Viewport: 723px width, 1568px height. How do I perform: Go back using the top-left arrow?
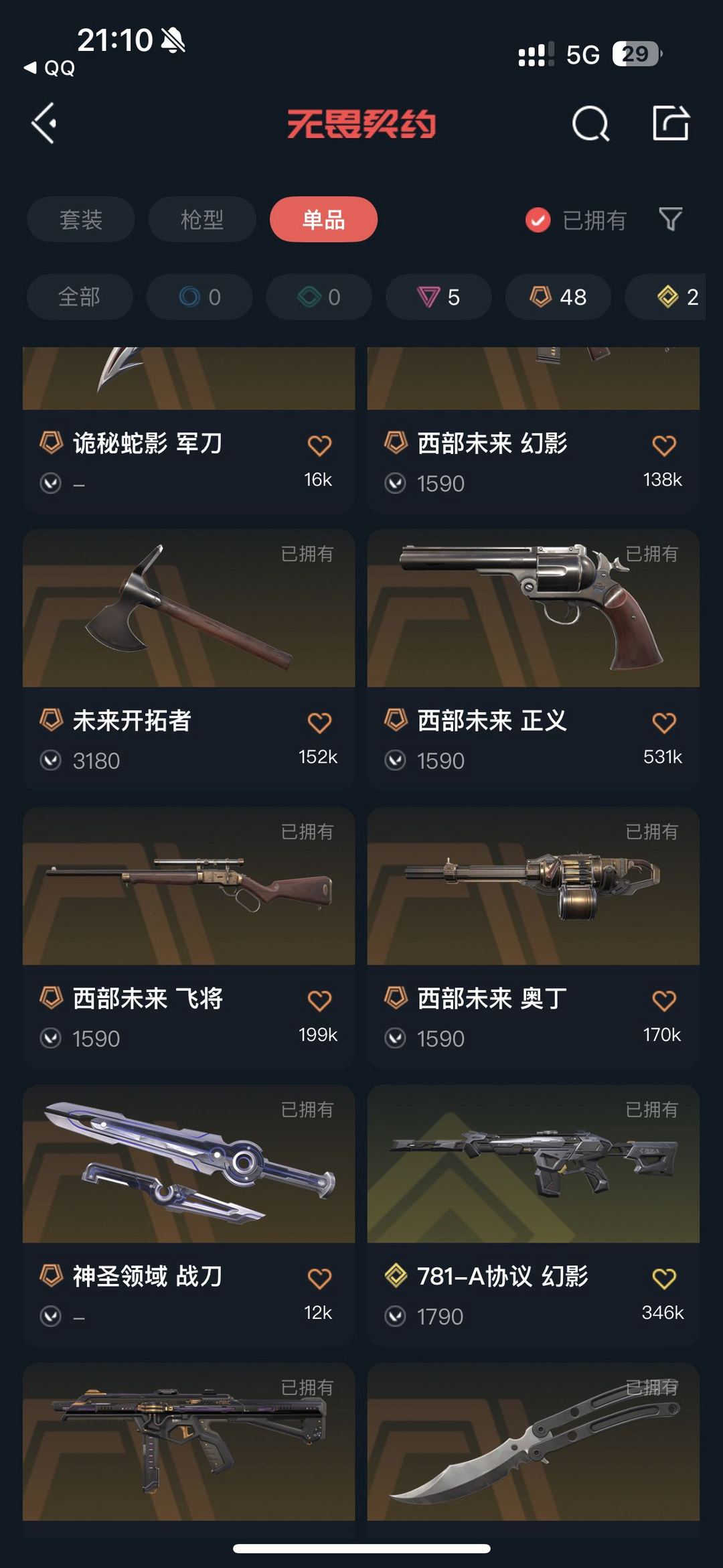(44, 123)
